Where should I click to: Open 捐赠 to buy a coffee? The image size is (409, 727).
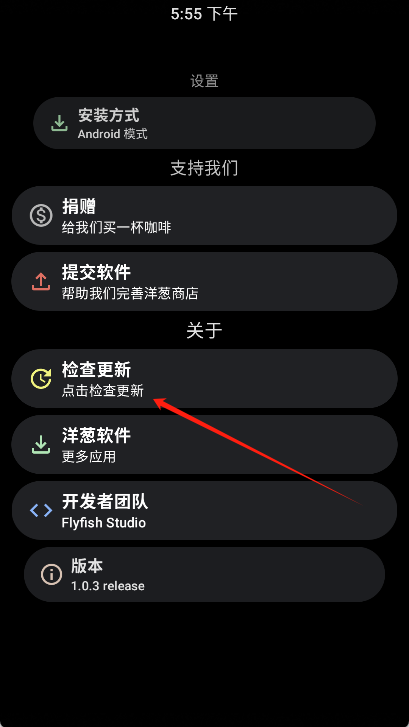pyautogui.click(x=204, y=216)
